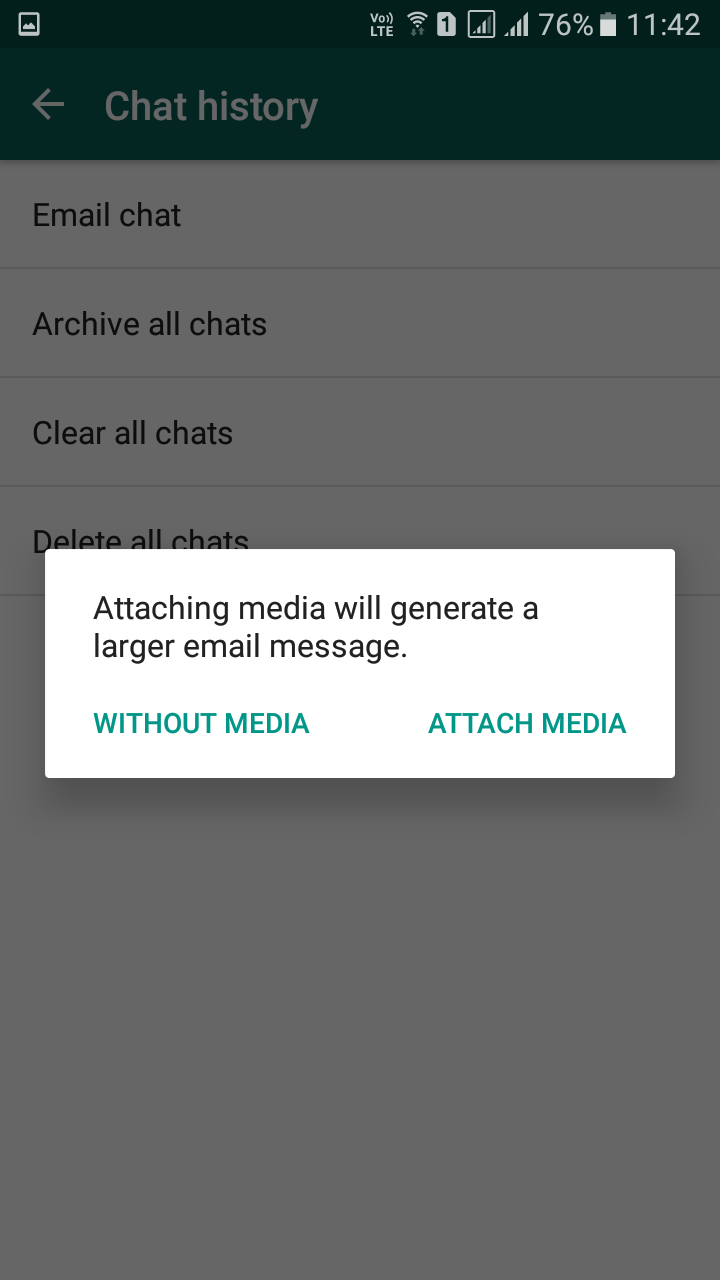The width and height of the screenshot is (720, 1280).
Task: Choose WITHOUT MEDIA in the dialog
Action: (x=201, y=723)
